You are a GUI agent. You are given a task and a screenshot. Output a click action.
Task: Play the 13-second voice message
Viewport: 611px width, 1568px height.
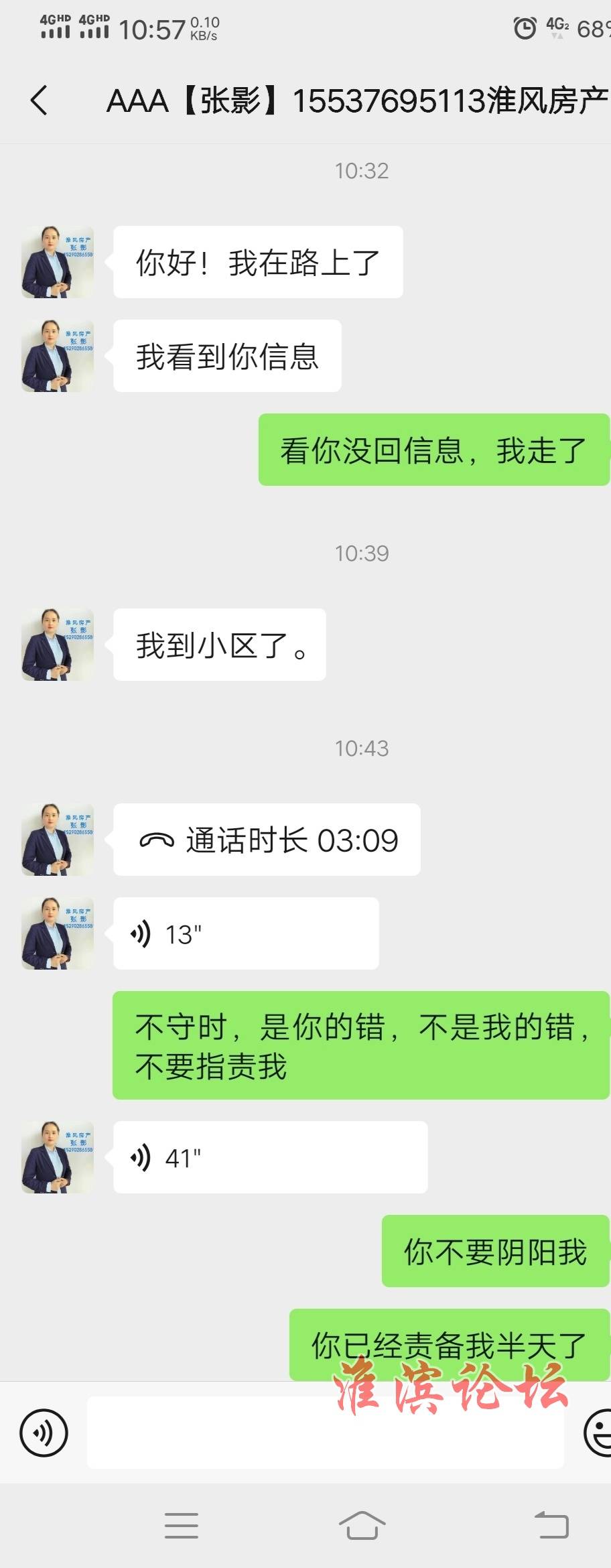coord(245,933)
